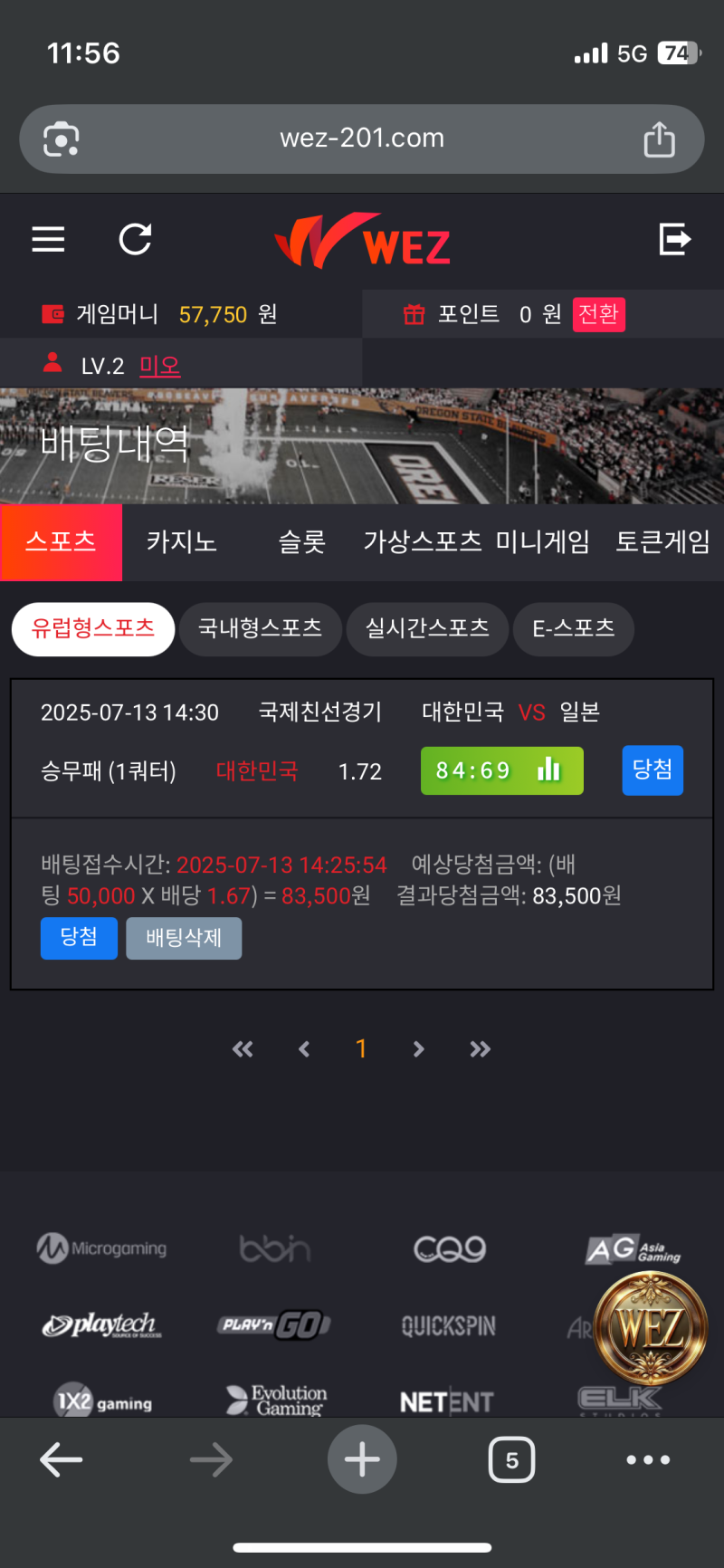The image size is (724, 1568).
Task: Open the browser tab switcher
Action: [x=511, y=1459]
